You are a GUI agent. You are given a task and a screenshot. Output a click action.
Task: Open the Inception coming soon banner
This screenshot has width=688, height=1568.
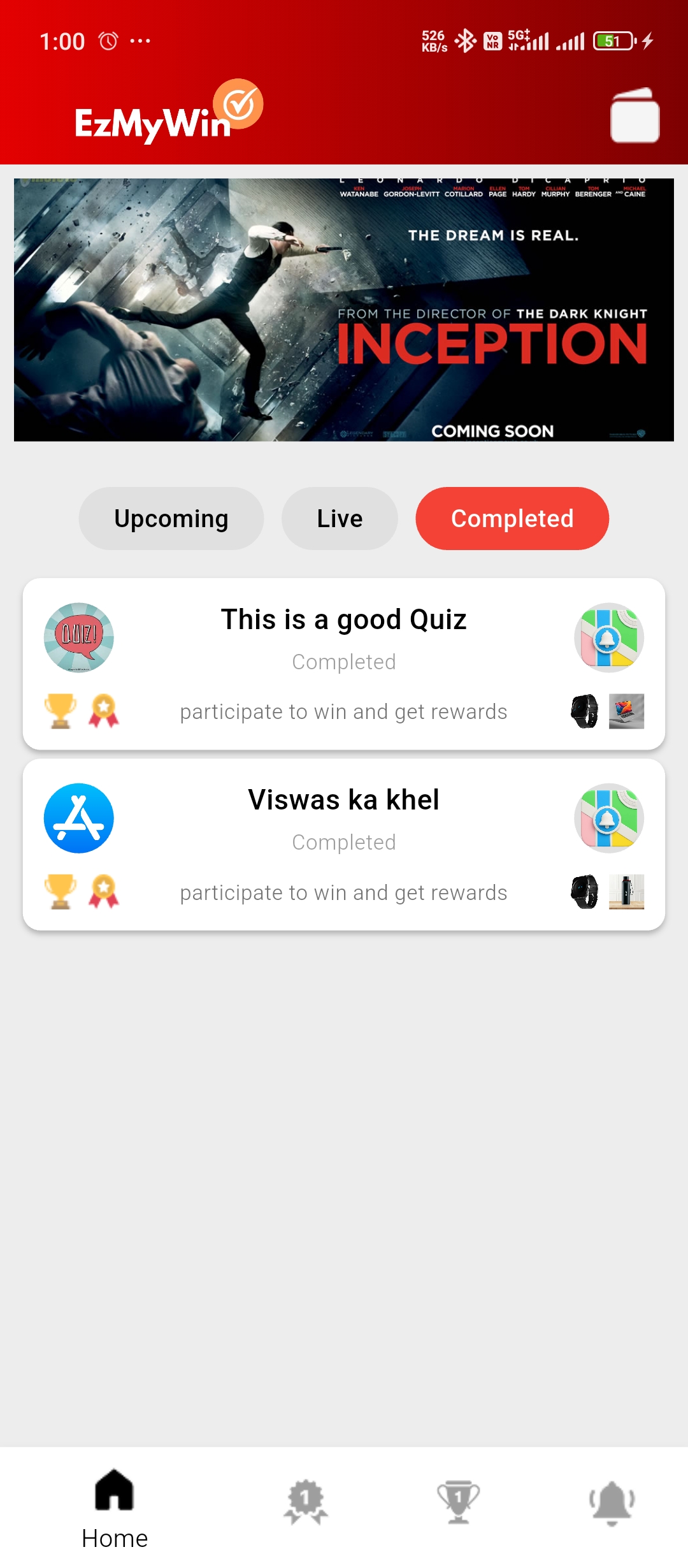pyautogui.click(x=344, y=310)
